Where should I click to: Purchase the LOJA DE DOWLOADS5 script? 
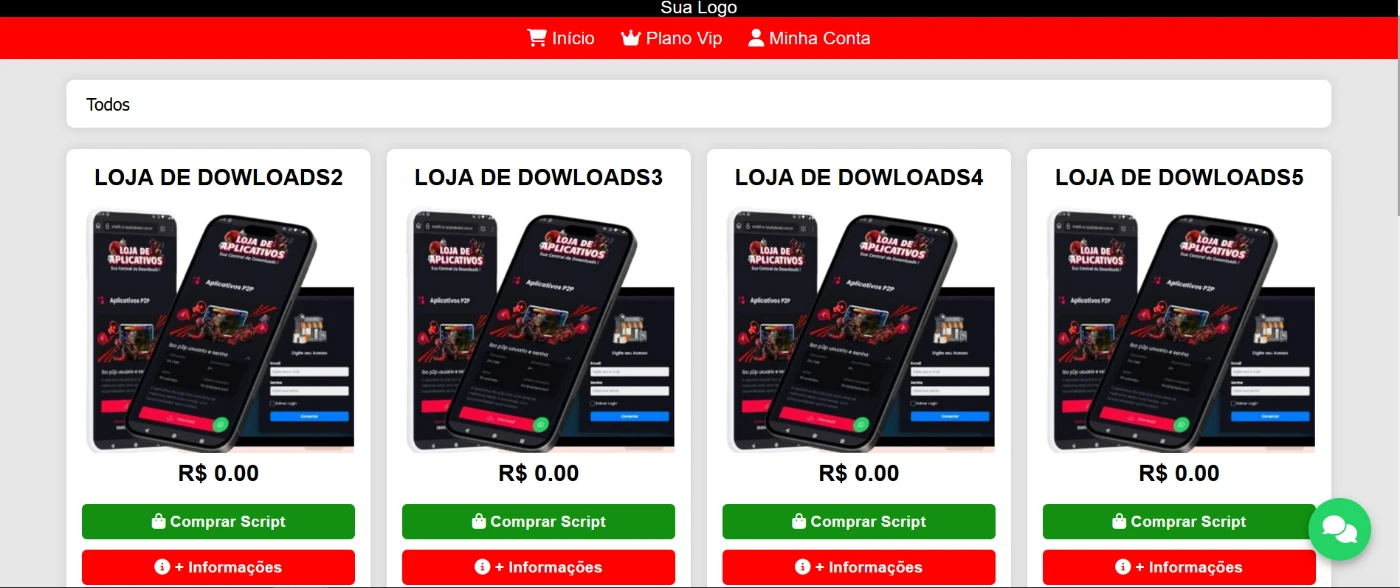tap(1178, 521)
